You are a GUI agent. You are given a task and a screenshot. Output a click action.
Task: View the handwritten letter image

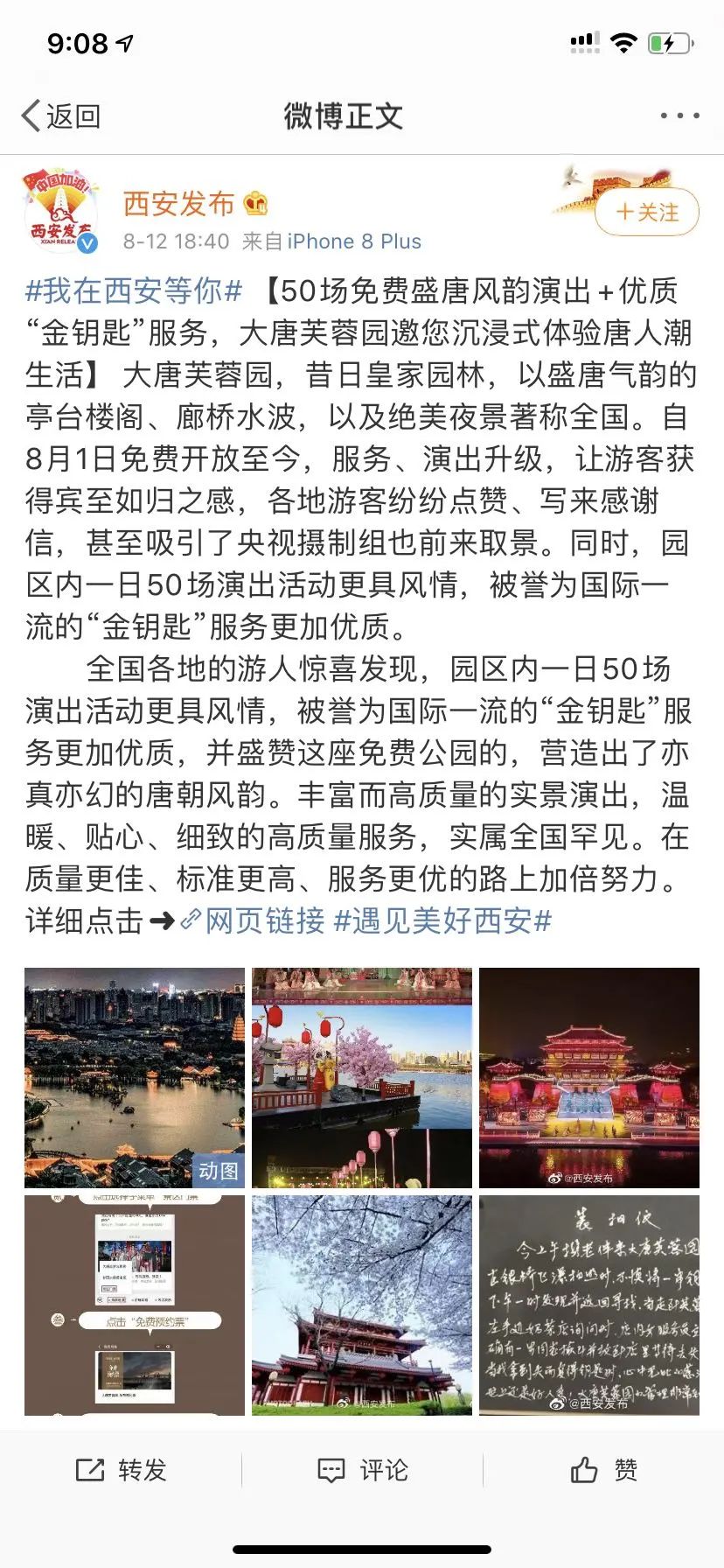[589, 1305]
